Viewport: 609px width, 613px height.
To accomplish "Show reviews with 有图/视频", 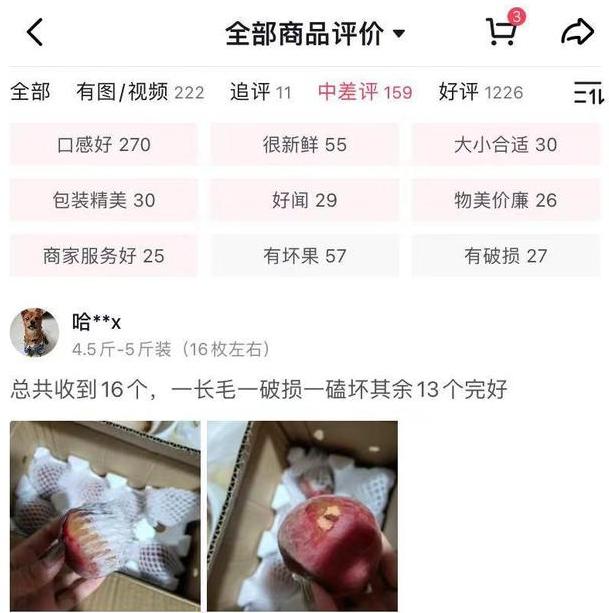I will 140,92.
